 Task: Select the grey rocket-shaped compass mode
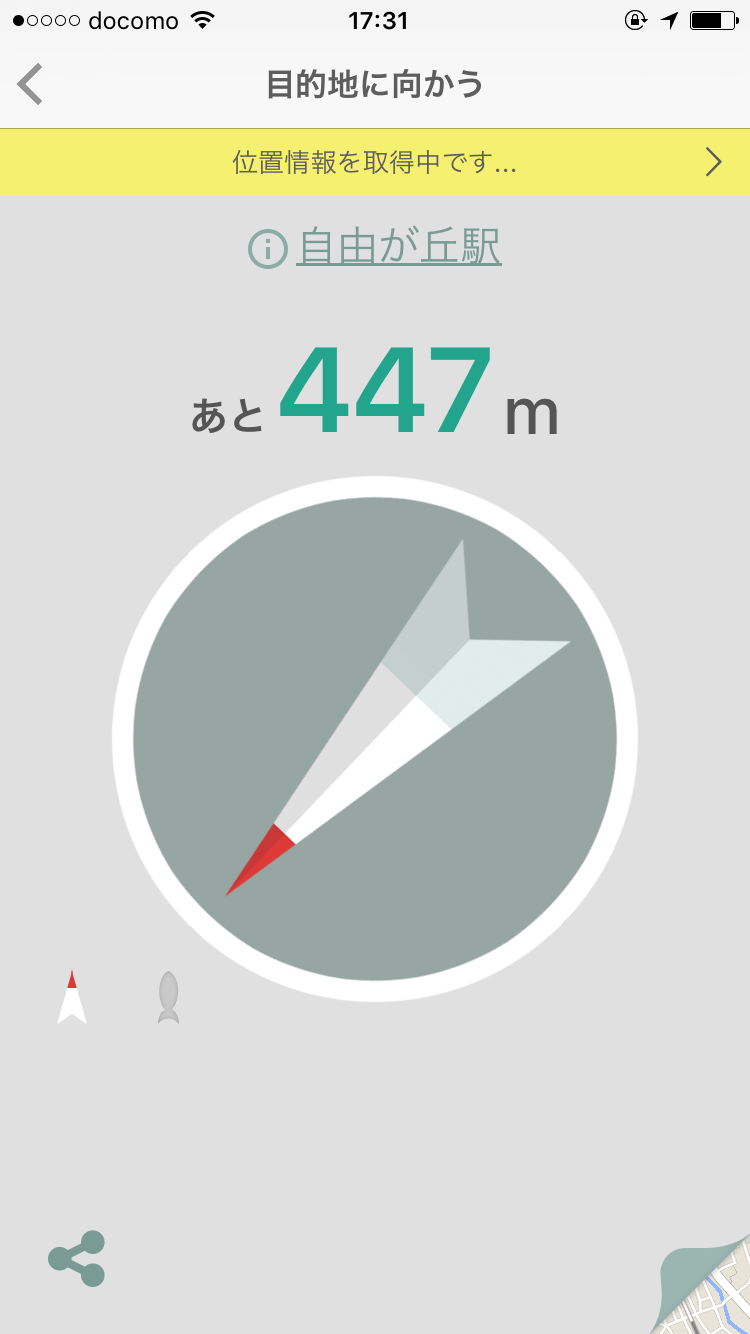[x=168, y=998]
